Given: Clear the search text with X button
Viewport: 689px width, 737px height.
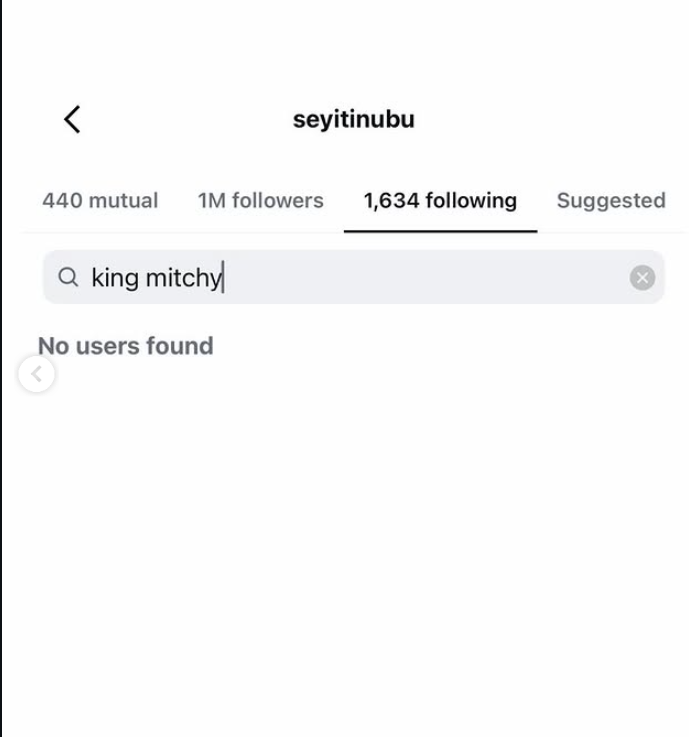Looking at the screenshot, I should (642, 278).
